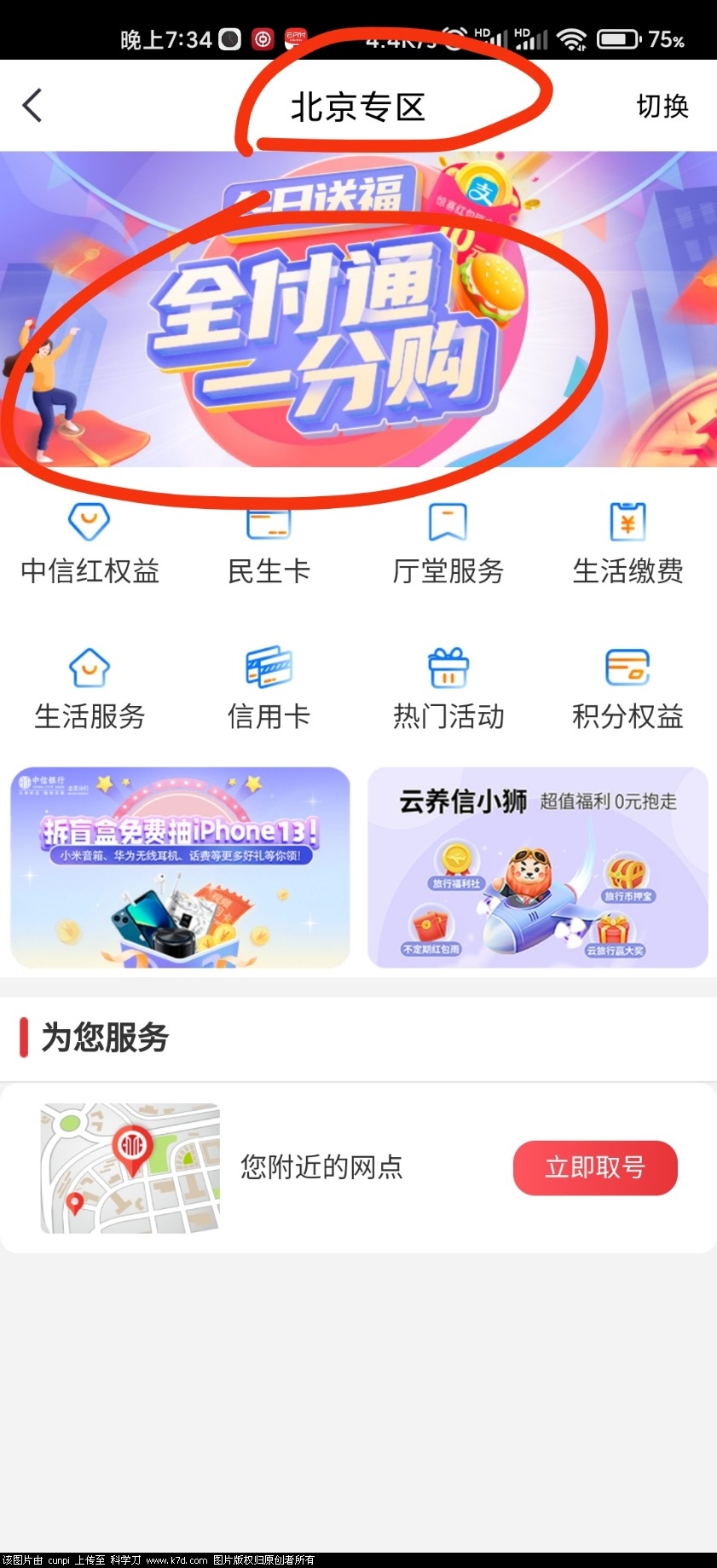The image size is (717, 1568).
Task: View 热门活动
Action: pos(448,691)
